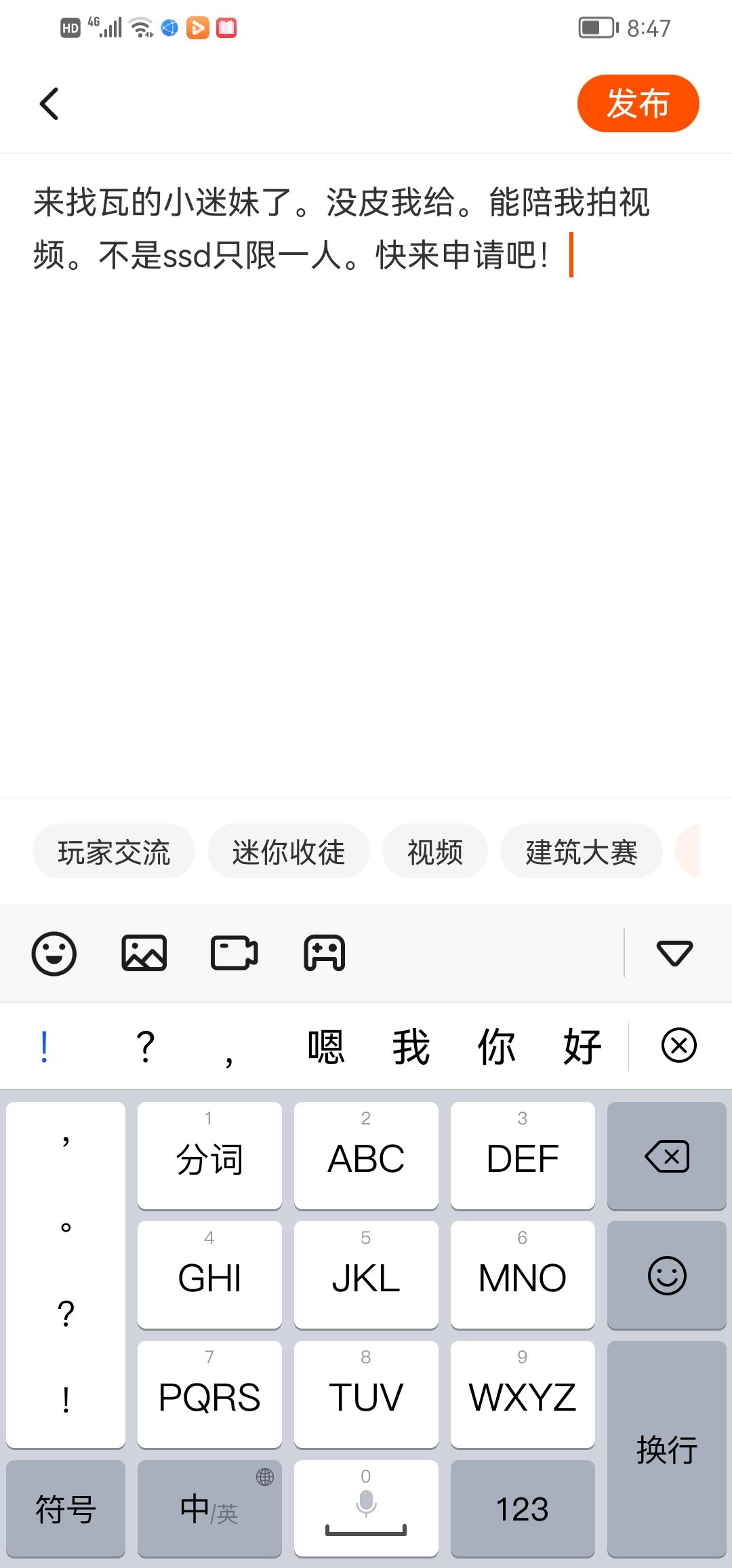Choose the 视频 topic chip
This screenshot has height=1568, width=732.
pyautogui.click(x=435, y=852)
